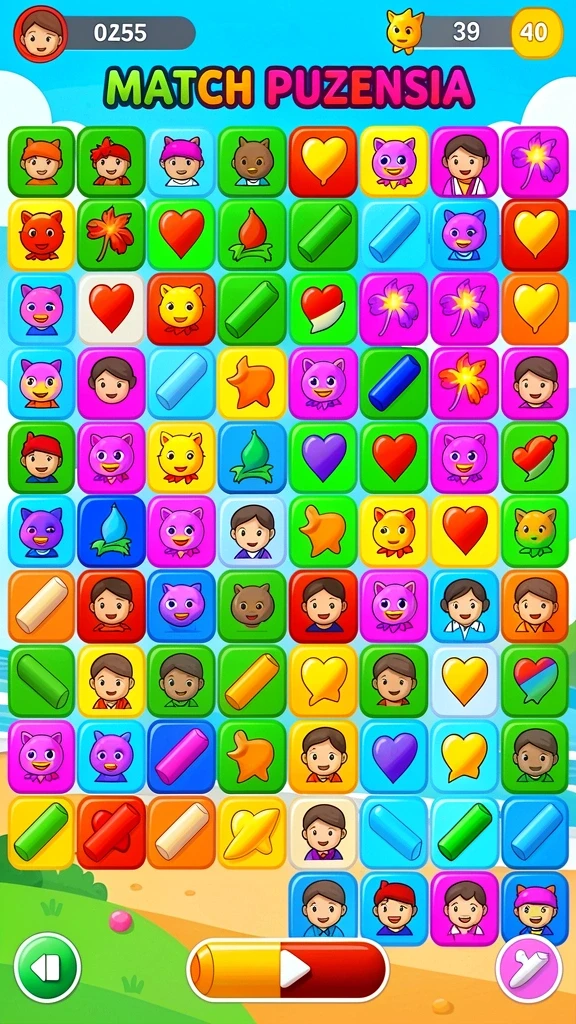Select the red heart on the white tile
Screen dimensions: 576x1024
coord(111,309)
